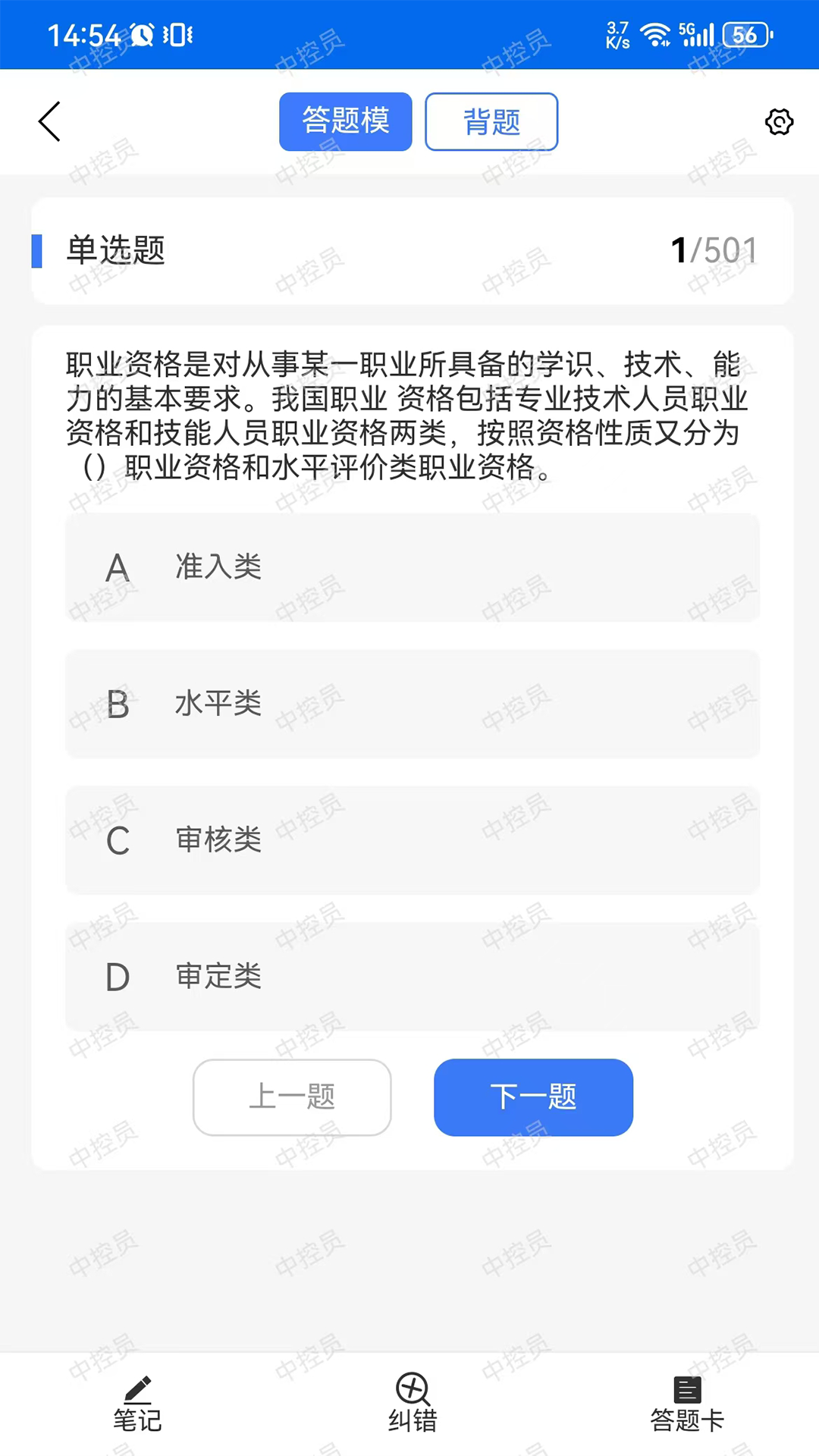Tap the signal strength bars icon

[x=702, y=34]
